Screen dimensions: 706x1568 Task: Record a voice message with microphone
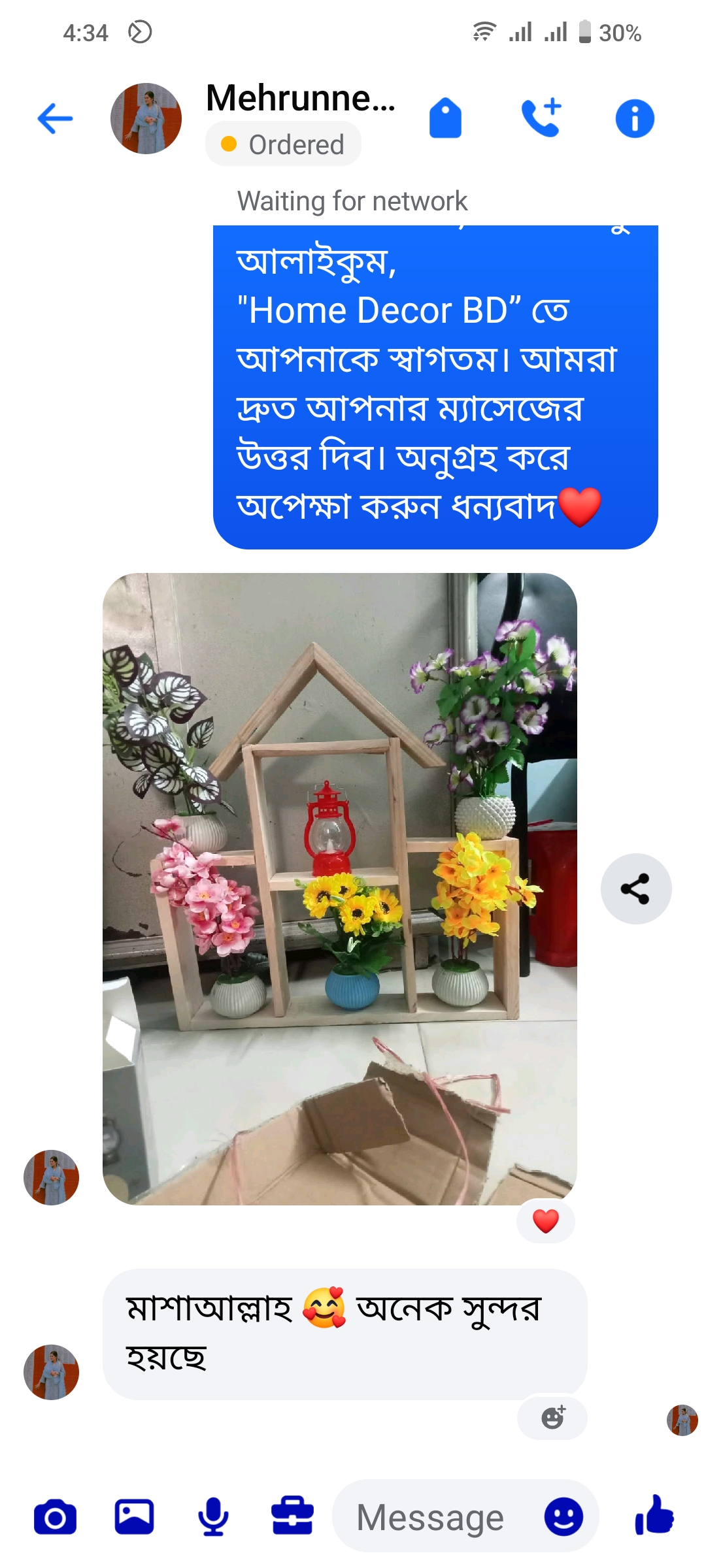[x=213, y=1517]
